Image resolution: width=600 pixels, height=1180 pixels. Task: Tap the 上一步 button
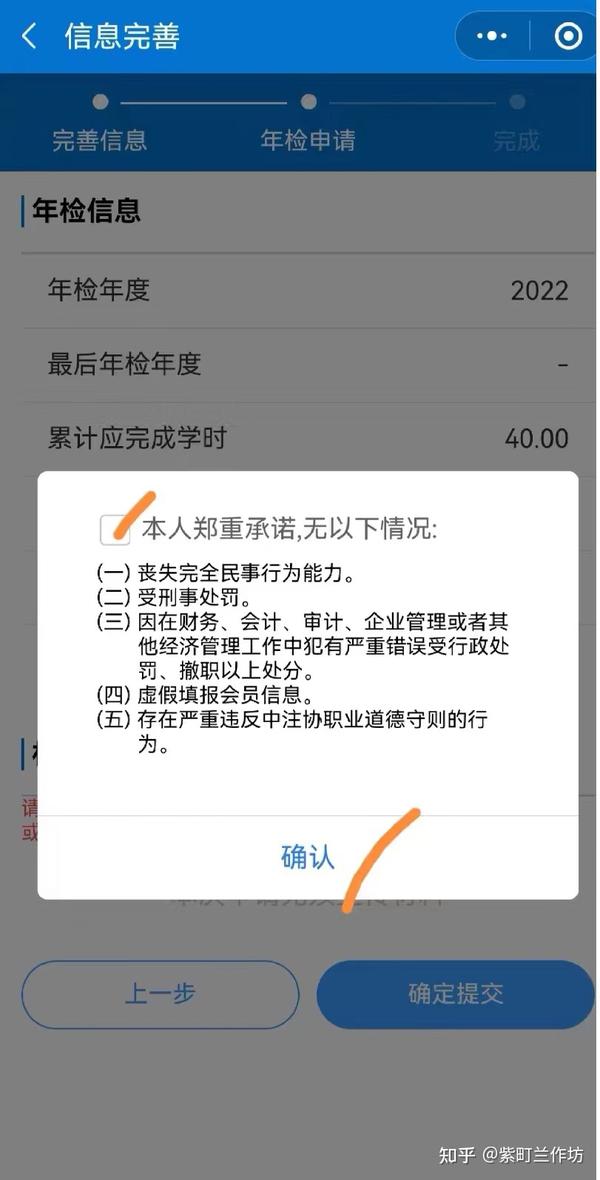tap(160, 994)
